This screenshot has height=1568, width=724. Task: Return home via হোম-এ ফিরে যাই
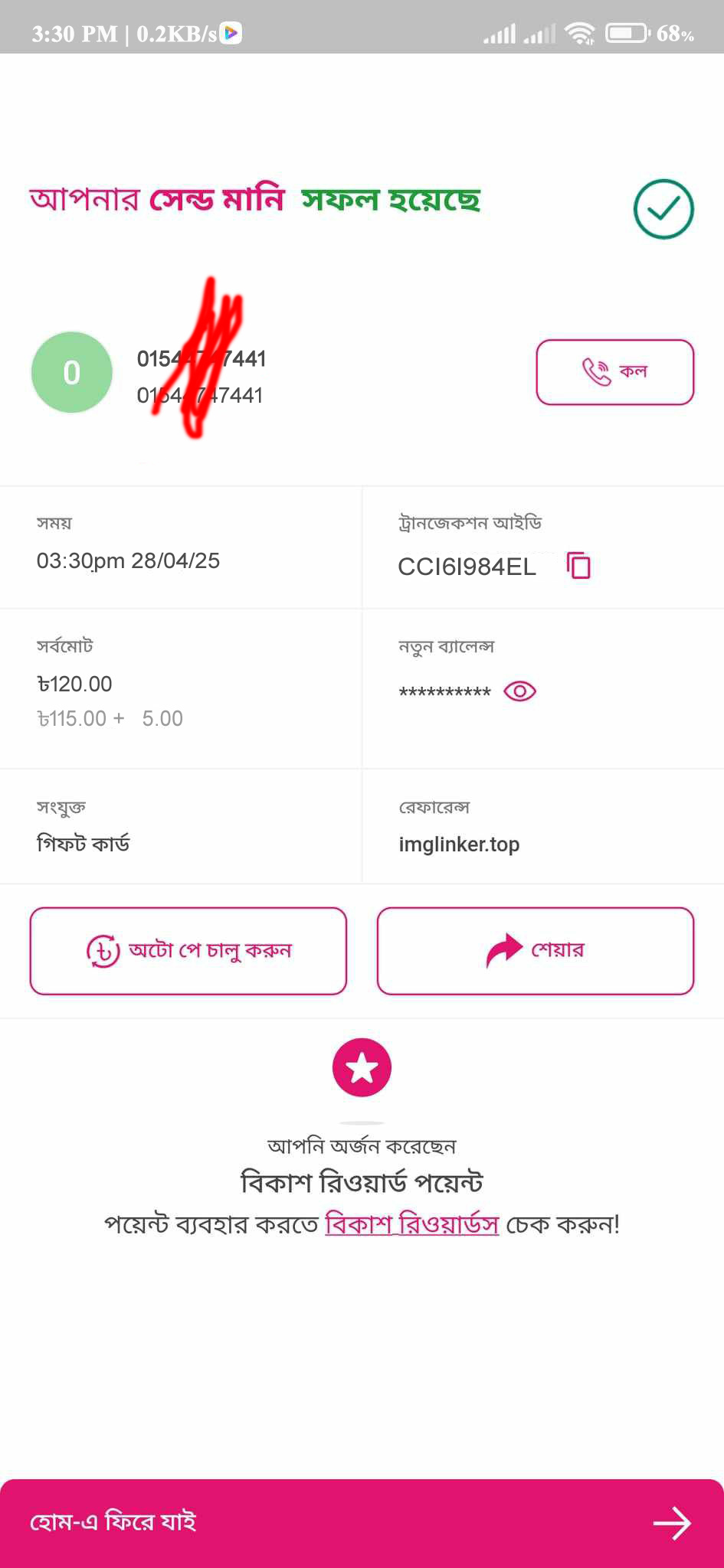point(362,1522)
